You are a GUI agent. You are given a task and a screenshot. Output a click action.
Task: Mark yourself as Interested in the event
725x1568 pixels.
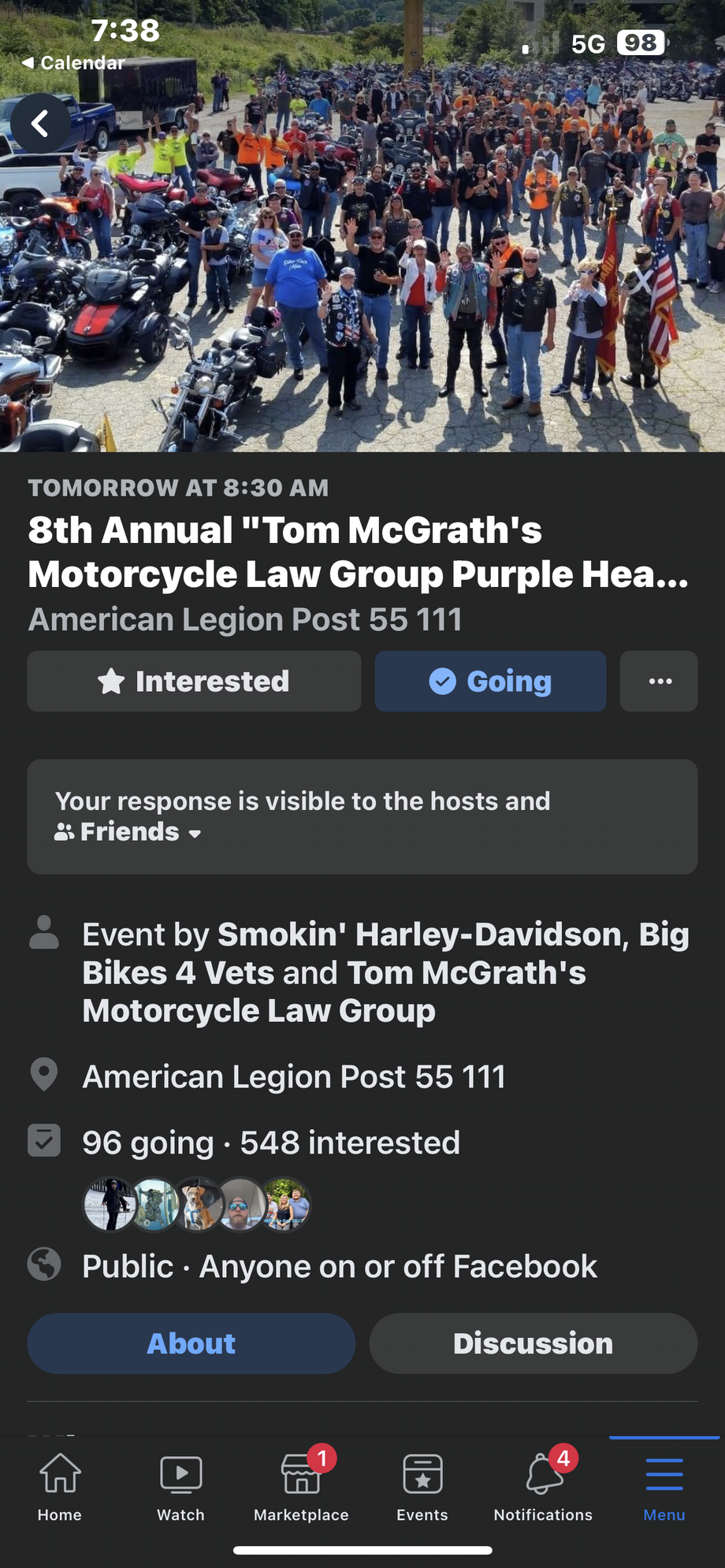(x=194, y=682)
